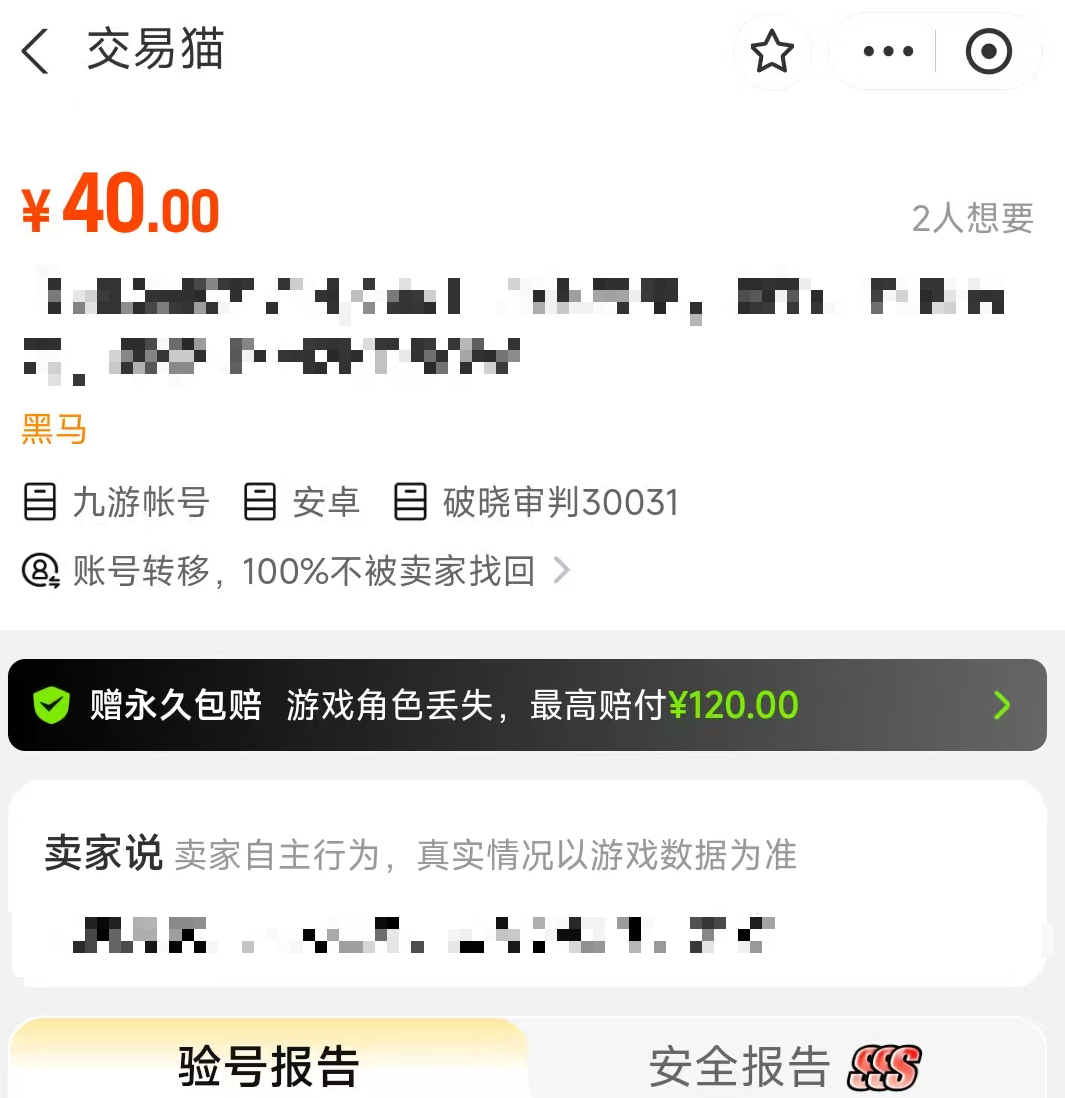The image size is (1065, 1098).
Task: Tap the 破晓审判30031 game server icon
Action: [409, 503]
